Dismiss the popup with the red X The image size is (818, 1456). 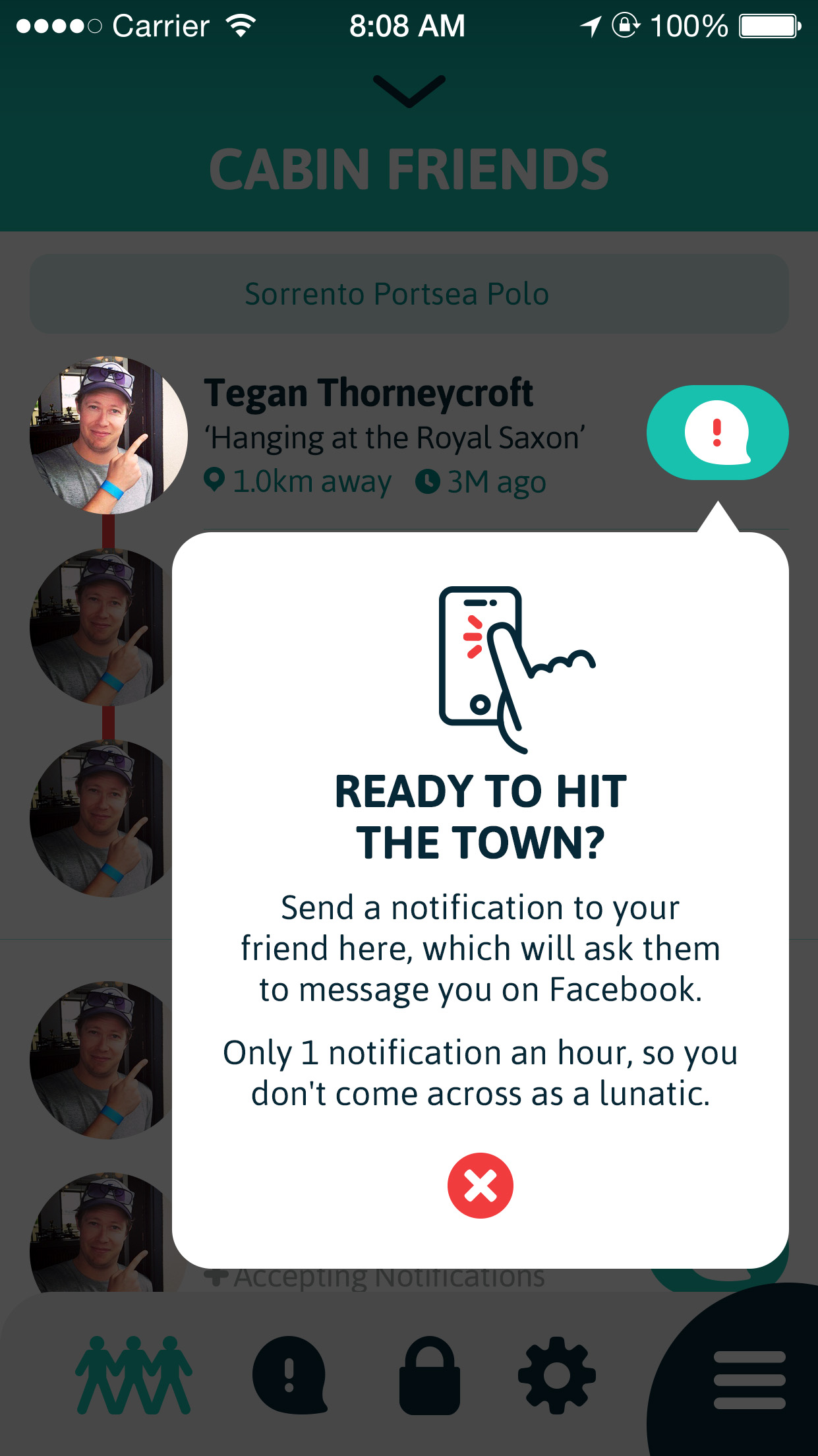pos(480,1185)
